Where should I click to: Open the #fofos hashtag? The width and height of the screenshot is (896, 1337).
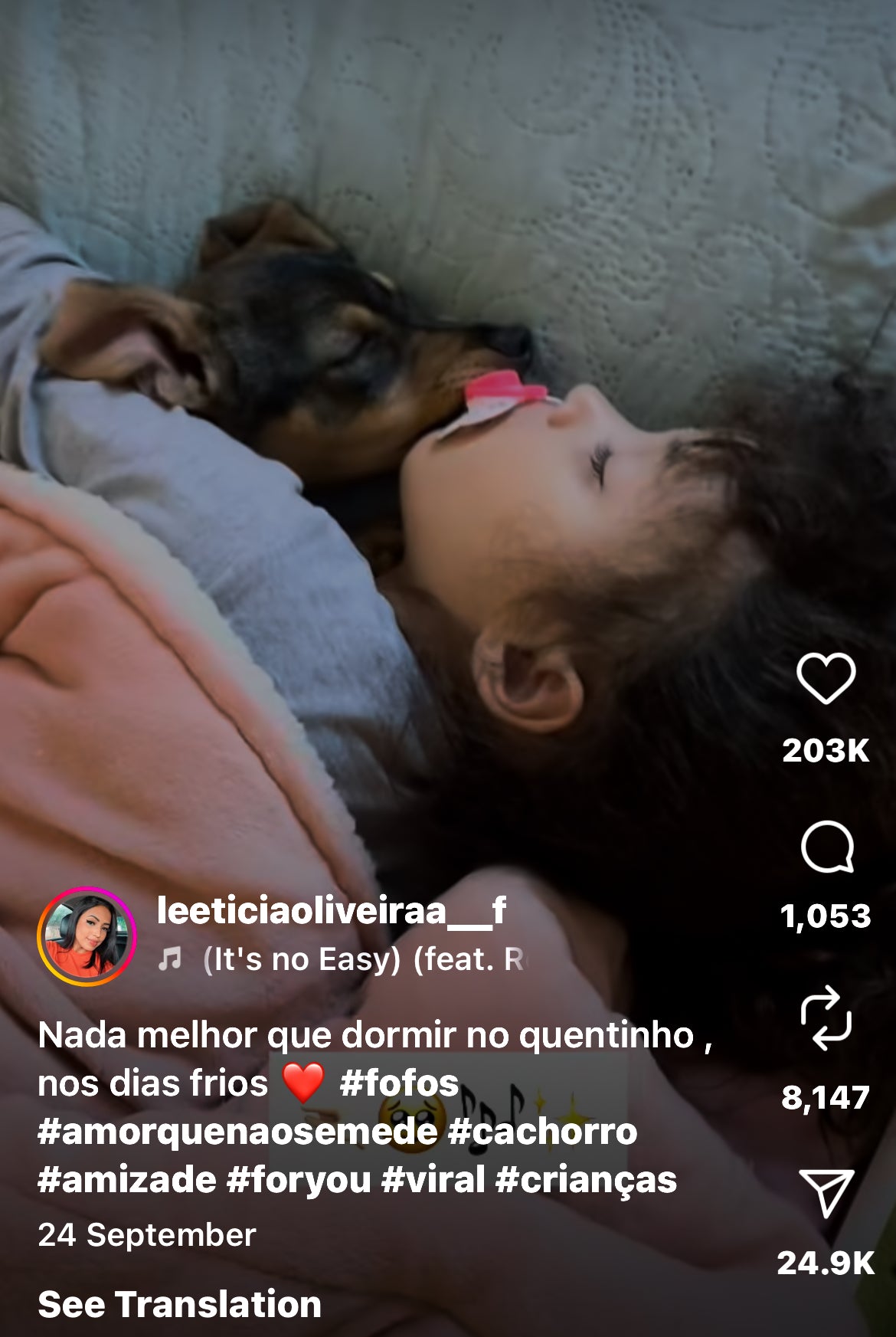[x=398, y=1083]
